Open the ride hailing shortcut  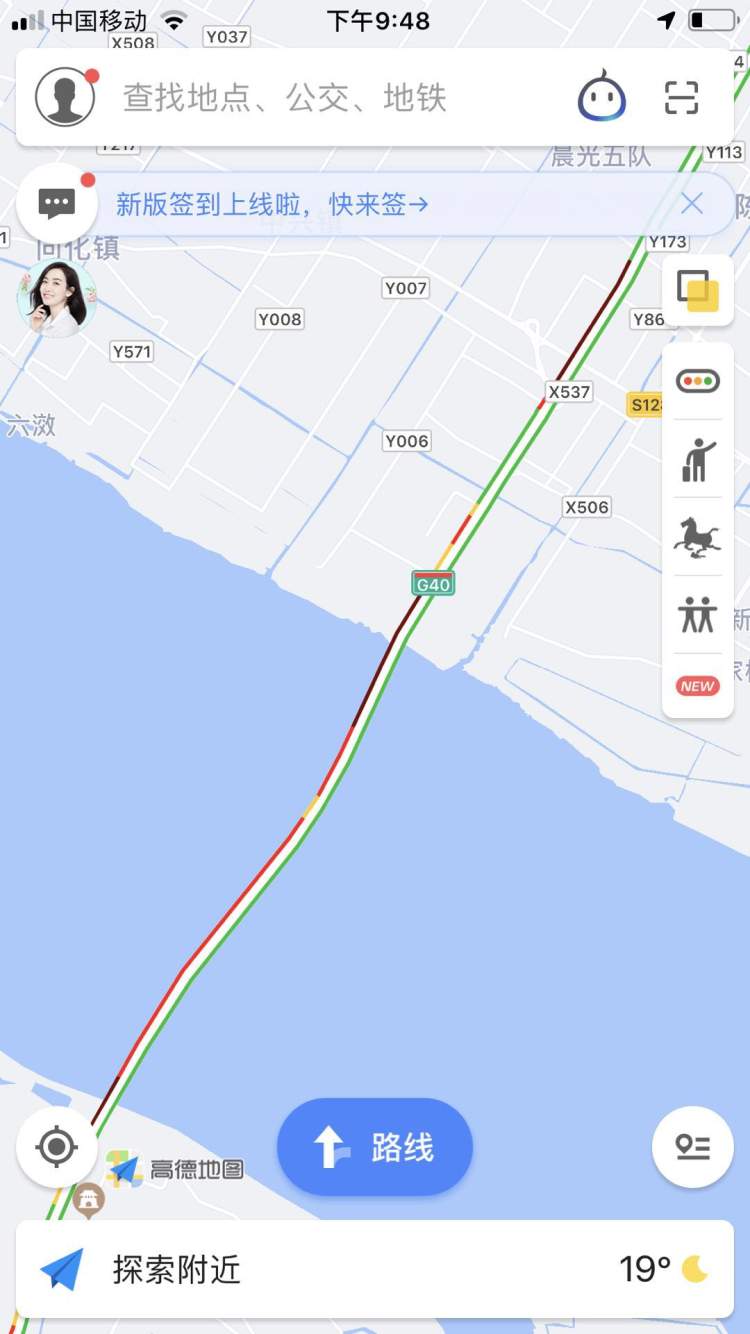698,459
